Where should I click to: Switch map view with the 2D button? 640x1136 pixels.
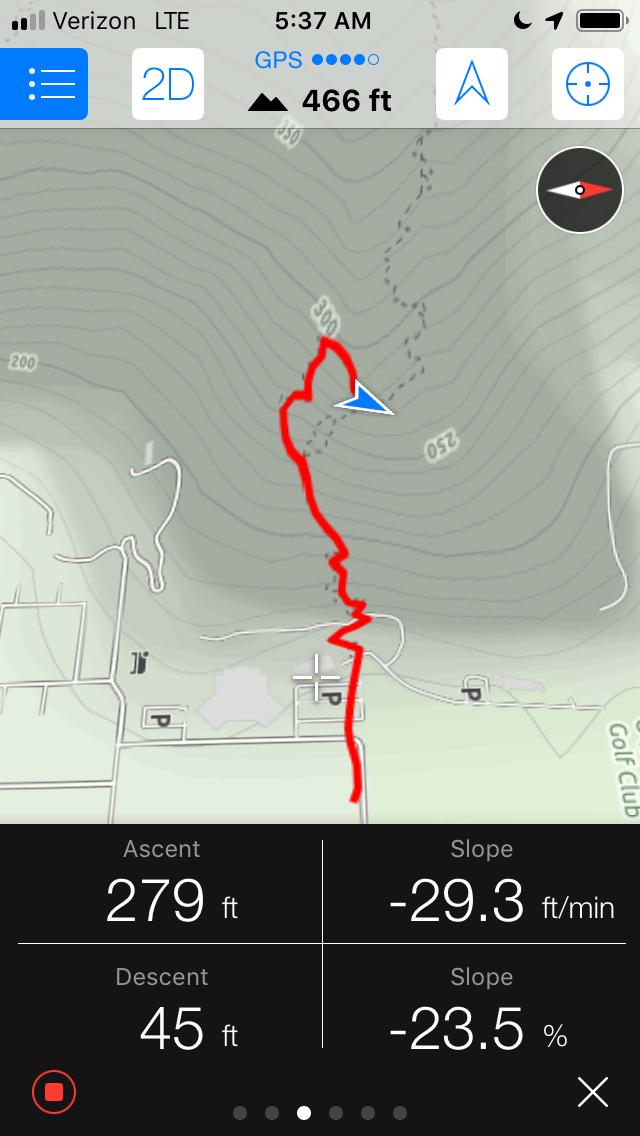coord(167,84)
